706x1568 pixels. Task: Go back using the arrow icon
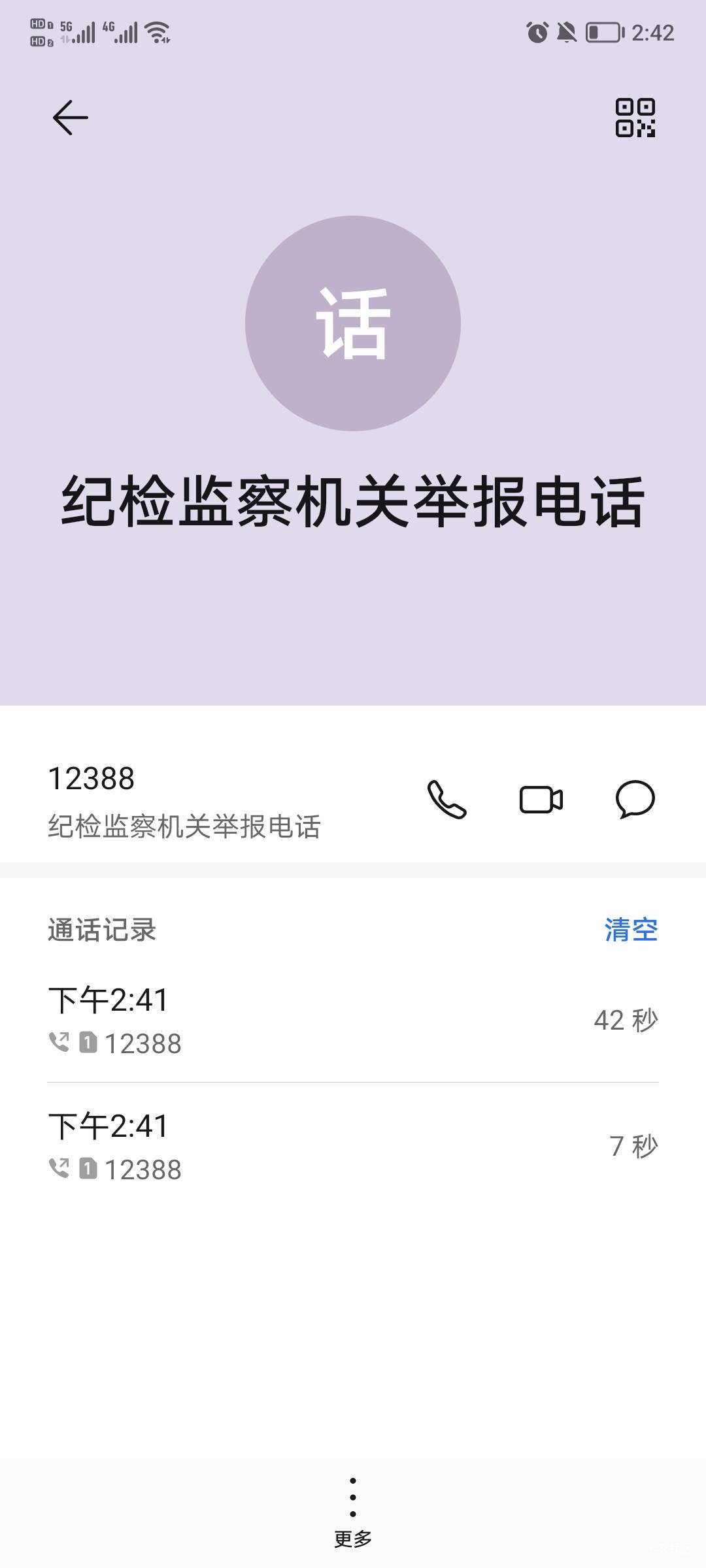click(70, 118)
